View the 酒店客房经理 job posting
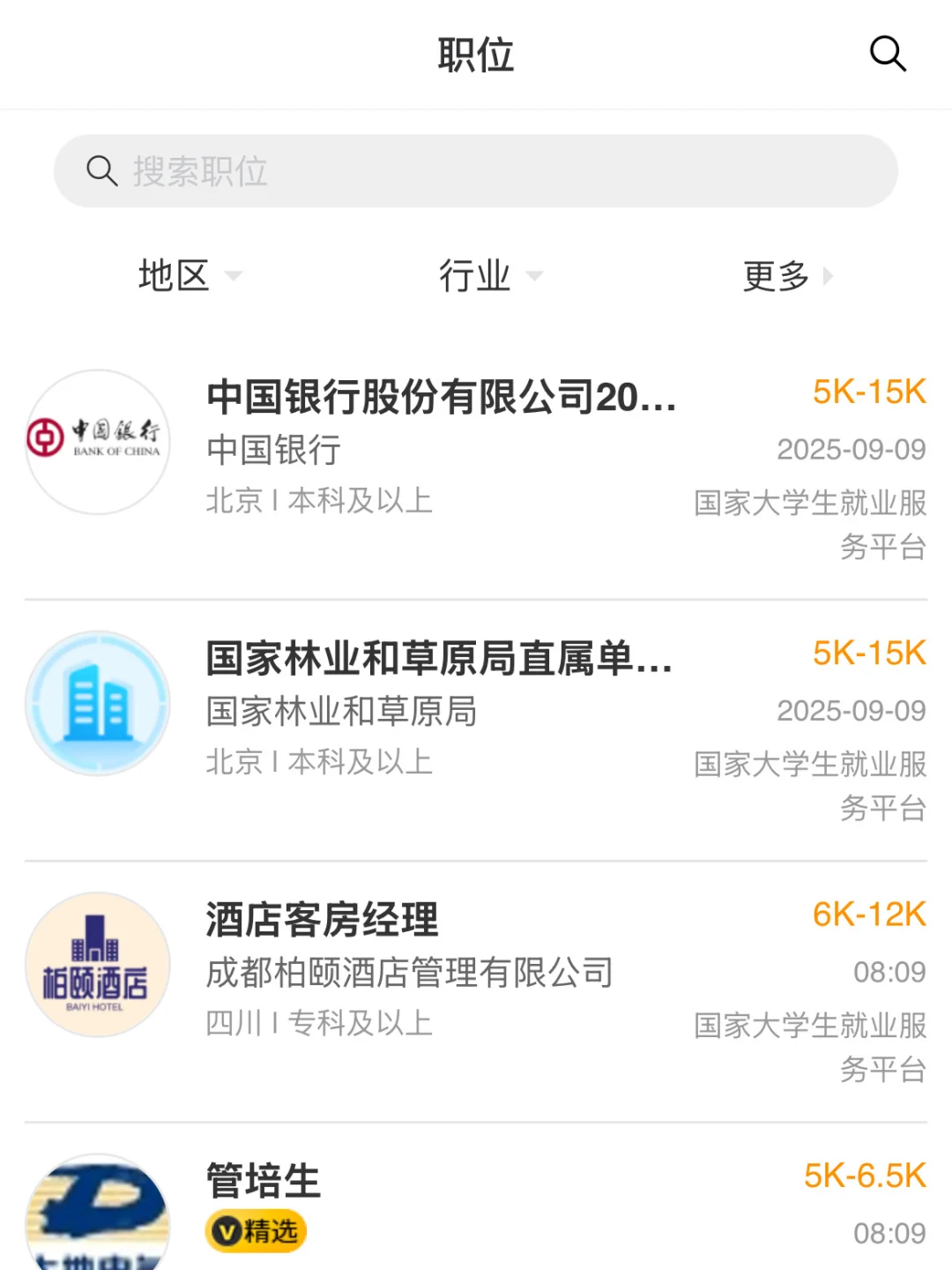952x1270 pixels. (x=476, y=991)
